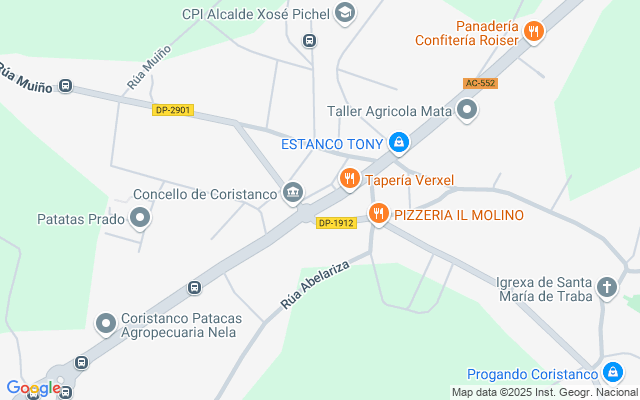Viewport: 640px width, 400px height.
Task: Select the Rúa Muiño bus stop icon
Action: [66, 86]
